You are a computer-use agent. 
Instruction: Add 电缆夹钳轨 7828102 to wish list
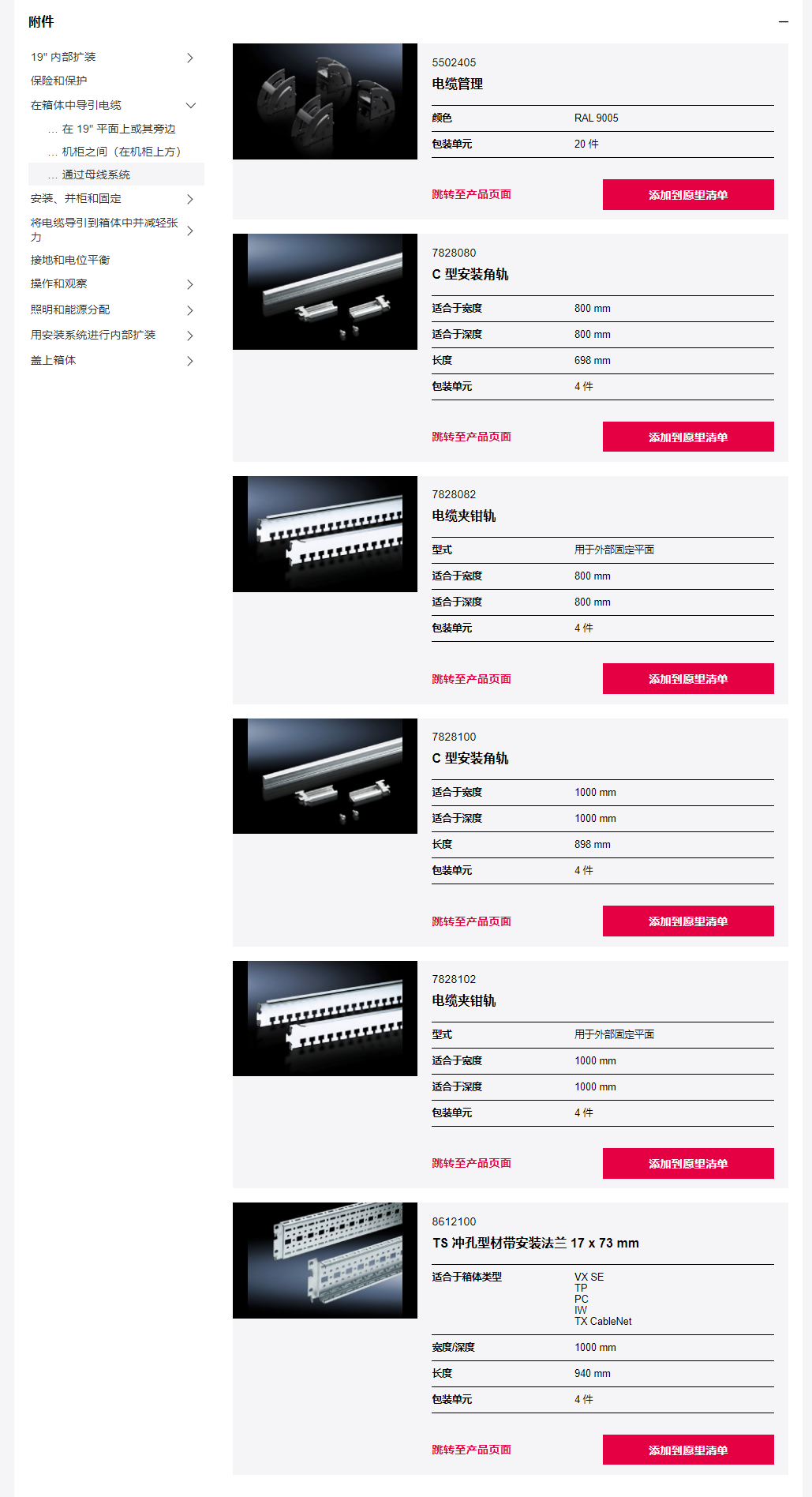click(x=687, y=1163)
